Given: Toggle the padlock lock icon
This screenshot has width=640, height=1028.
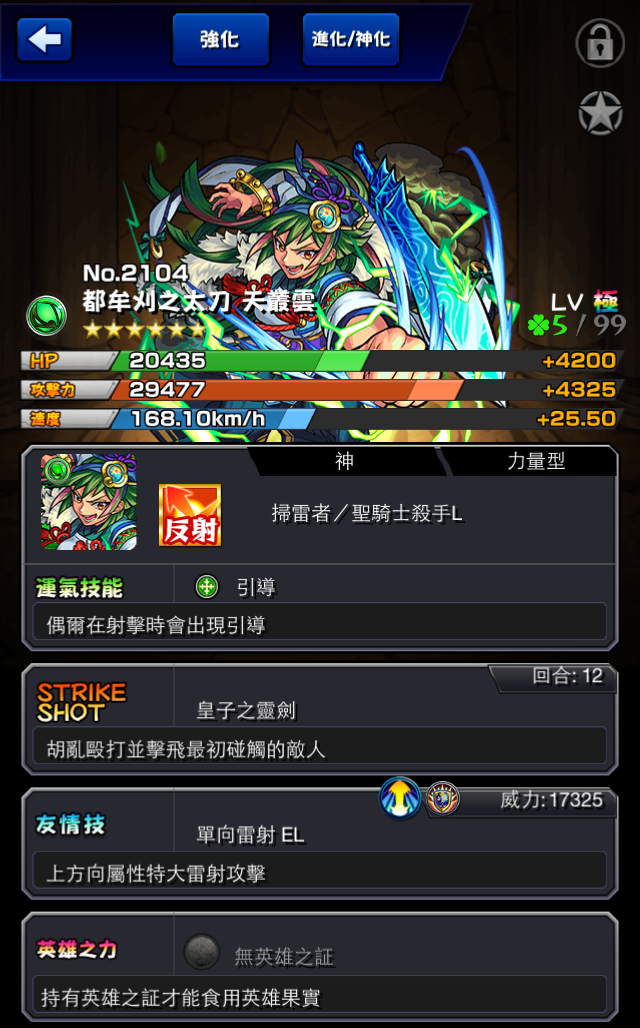Looking at the screenshot, I should [x=600, y=43].
